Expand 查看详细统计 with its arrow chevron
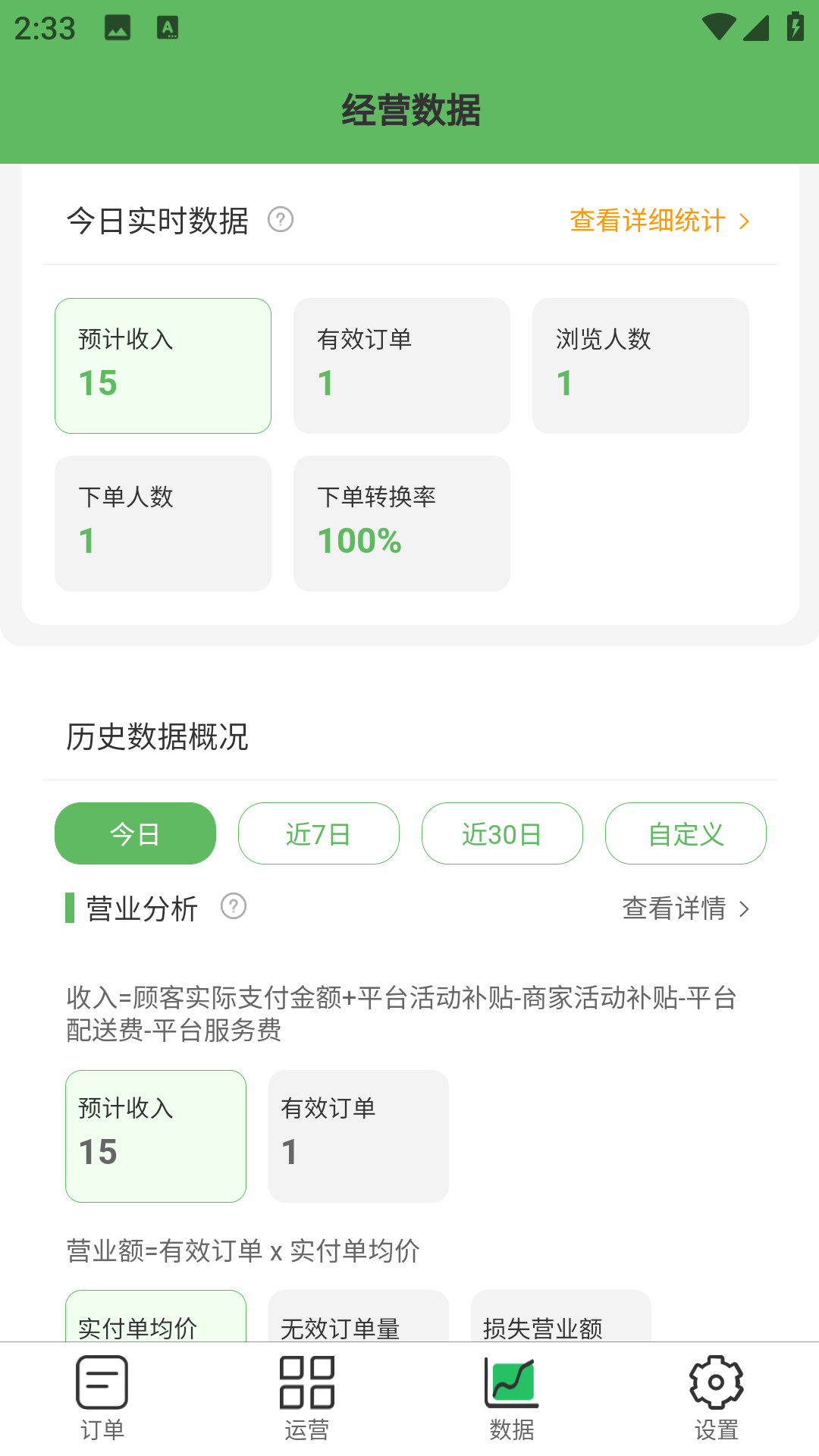The image size is (819, 1456). point(744,221)
